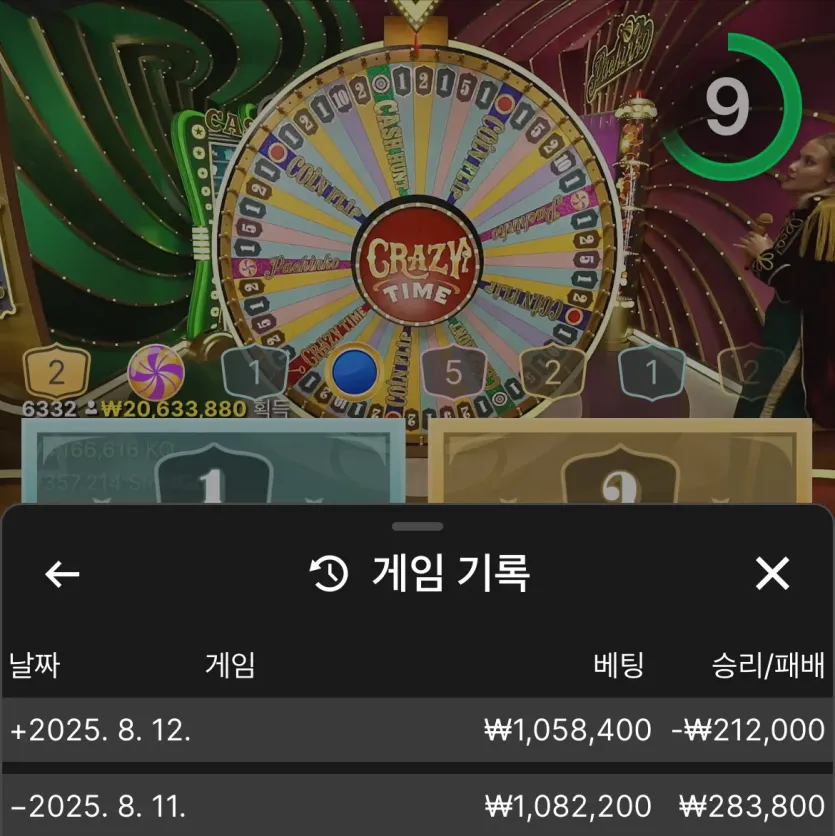Close the game history sheet
Screen dimensions: 835x836
click(772, 574)
